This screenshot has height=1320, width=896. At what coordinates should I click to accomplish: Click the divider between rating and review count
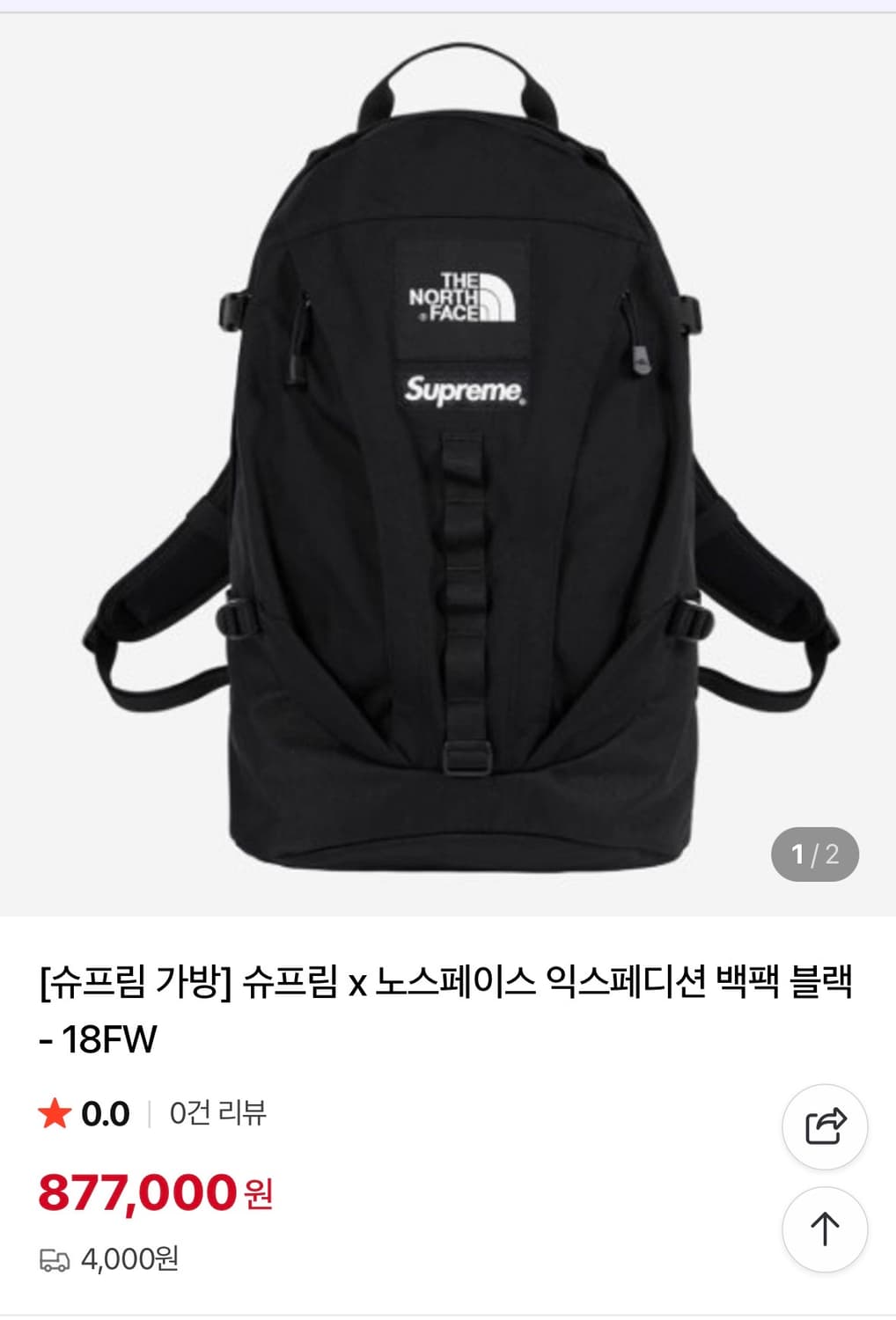[151, 1113]
